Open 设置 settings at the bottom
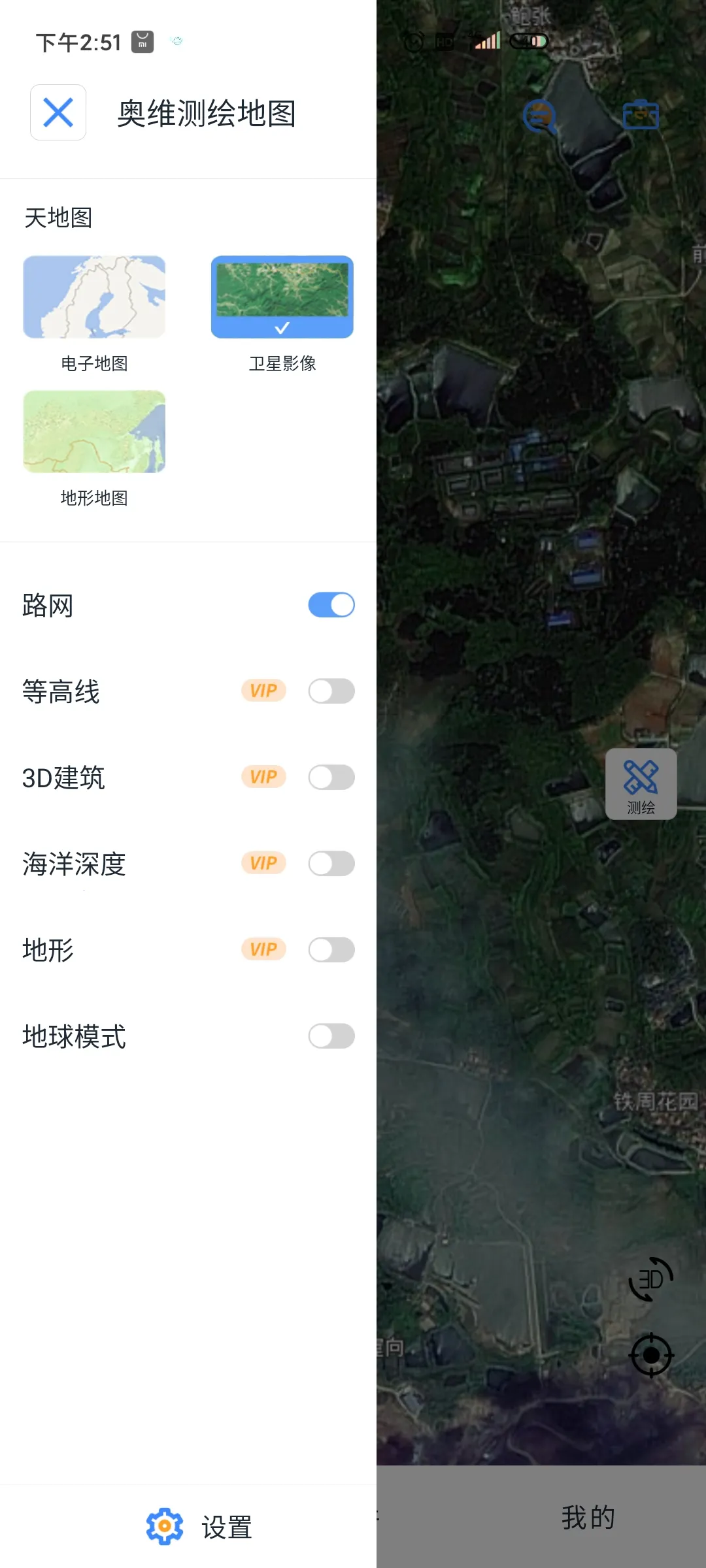 pos(226,1527)
